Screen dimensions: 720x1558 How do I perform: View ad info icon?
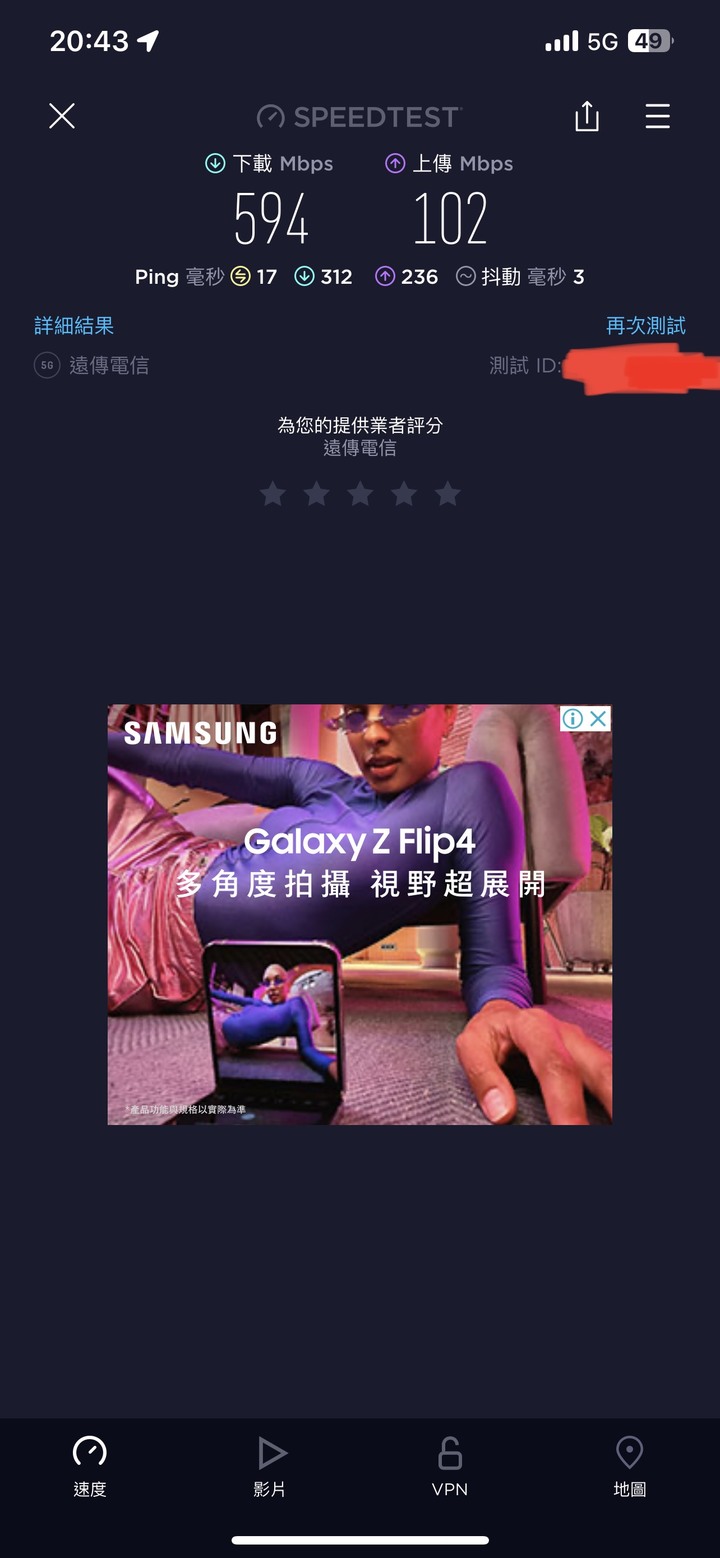pyautogui.click(x=572, y=718)
